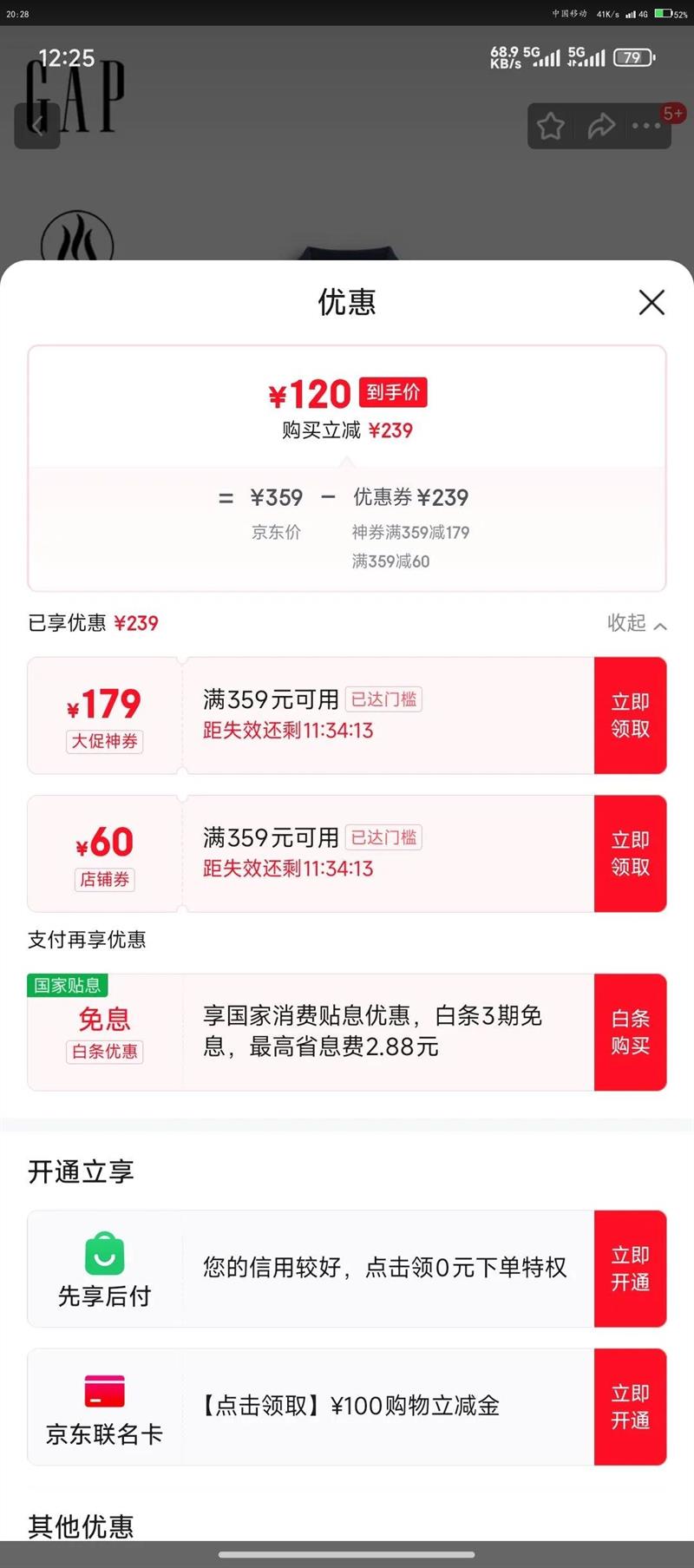Activate 先享后付 pay-later service
The height and width of the screenshot is (1568, 694).
630,1268
